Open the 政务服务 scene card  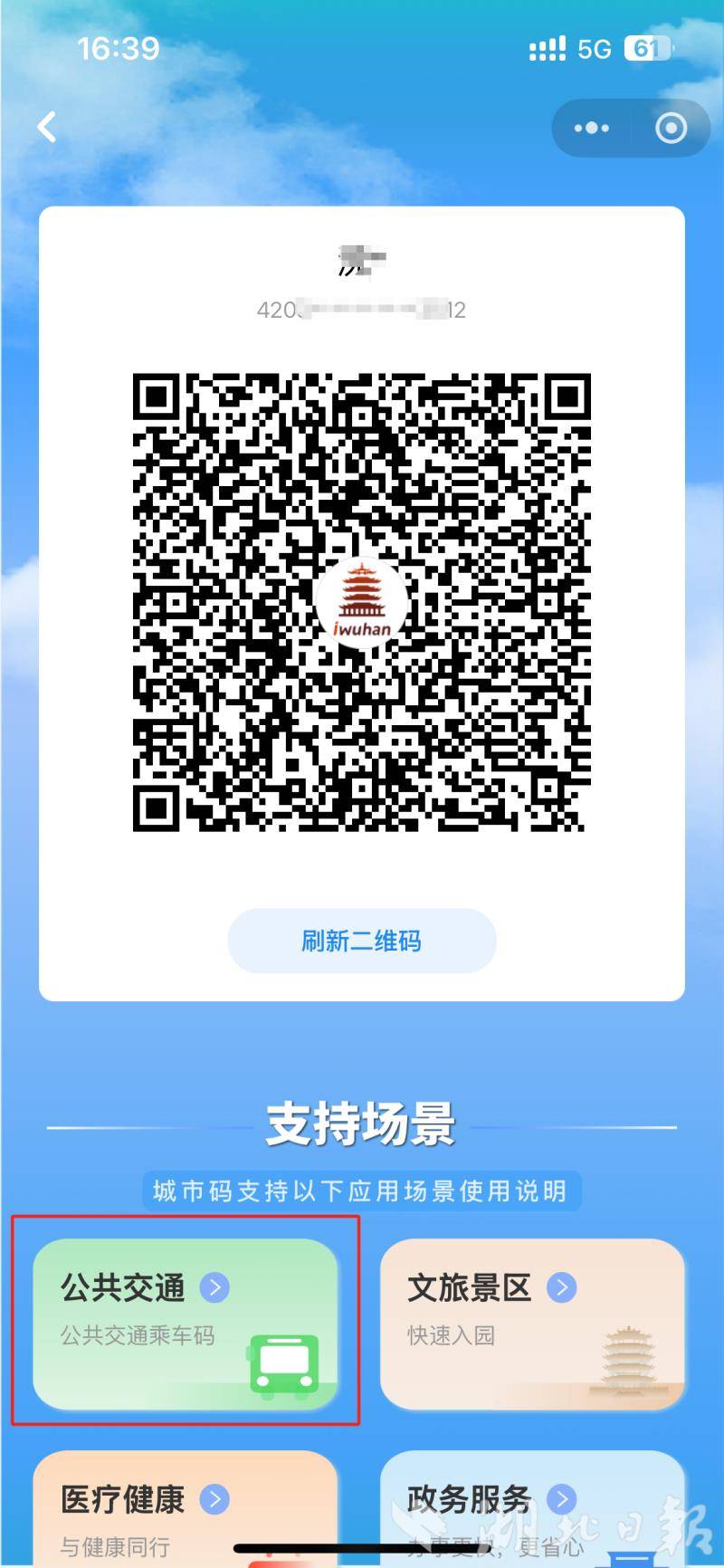pos(532,1507)
